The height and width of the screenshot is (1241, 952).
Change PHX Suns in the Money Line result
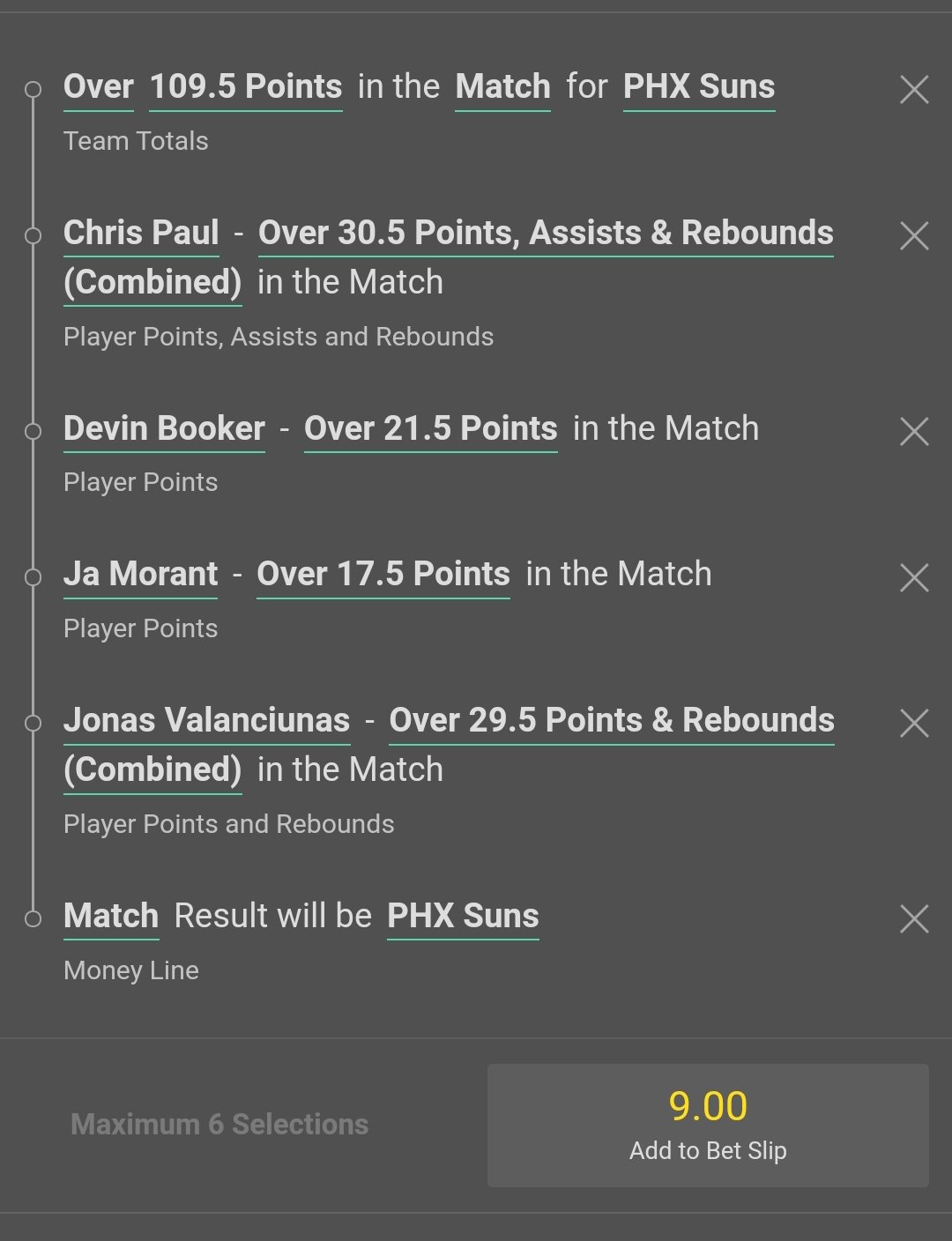tap(463, 917)
